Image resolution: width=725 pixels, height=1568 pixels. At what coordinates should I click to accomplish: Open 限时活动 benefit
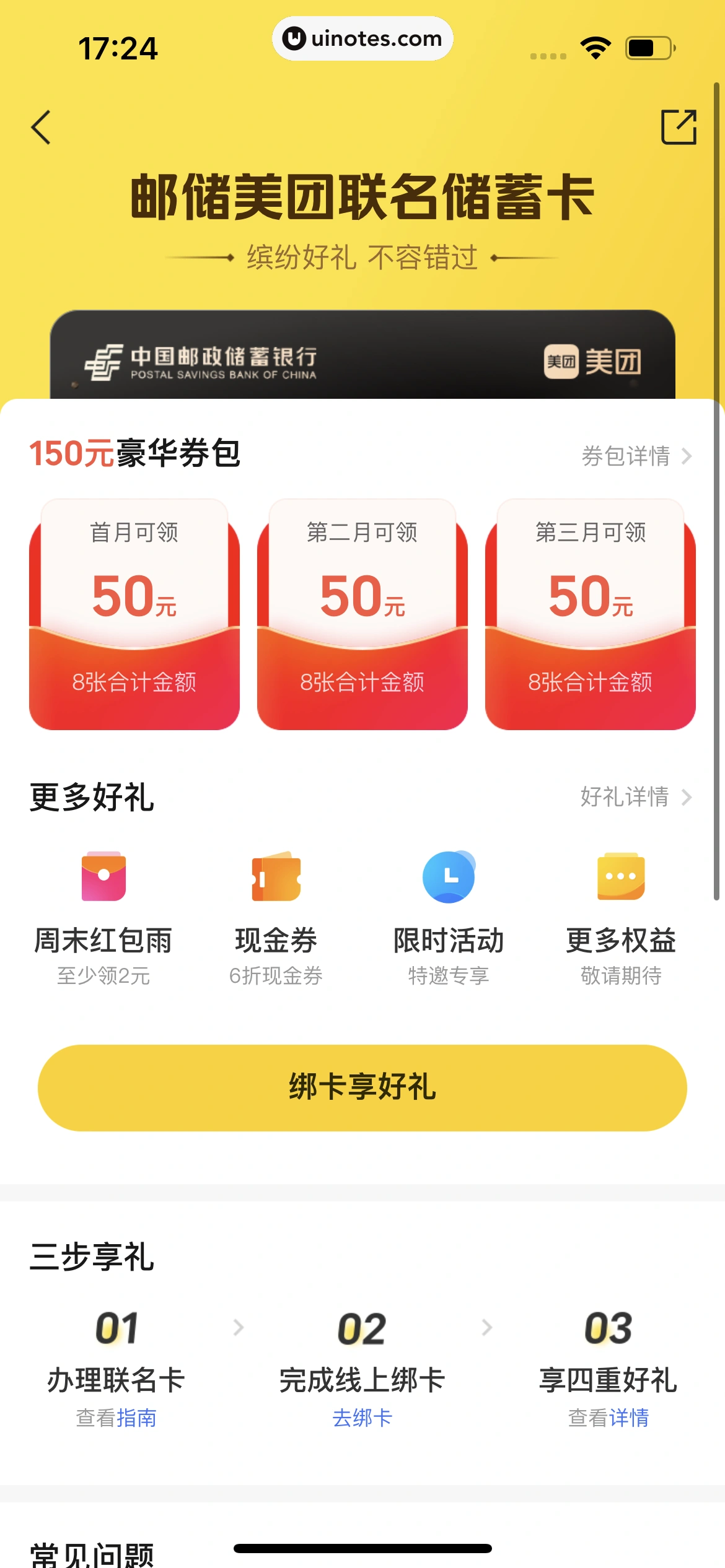(x=449, y=918)
